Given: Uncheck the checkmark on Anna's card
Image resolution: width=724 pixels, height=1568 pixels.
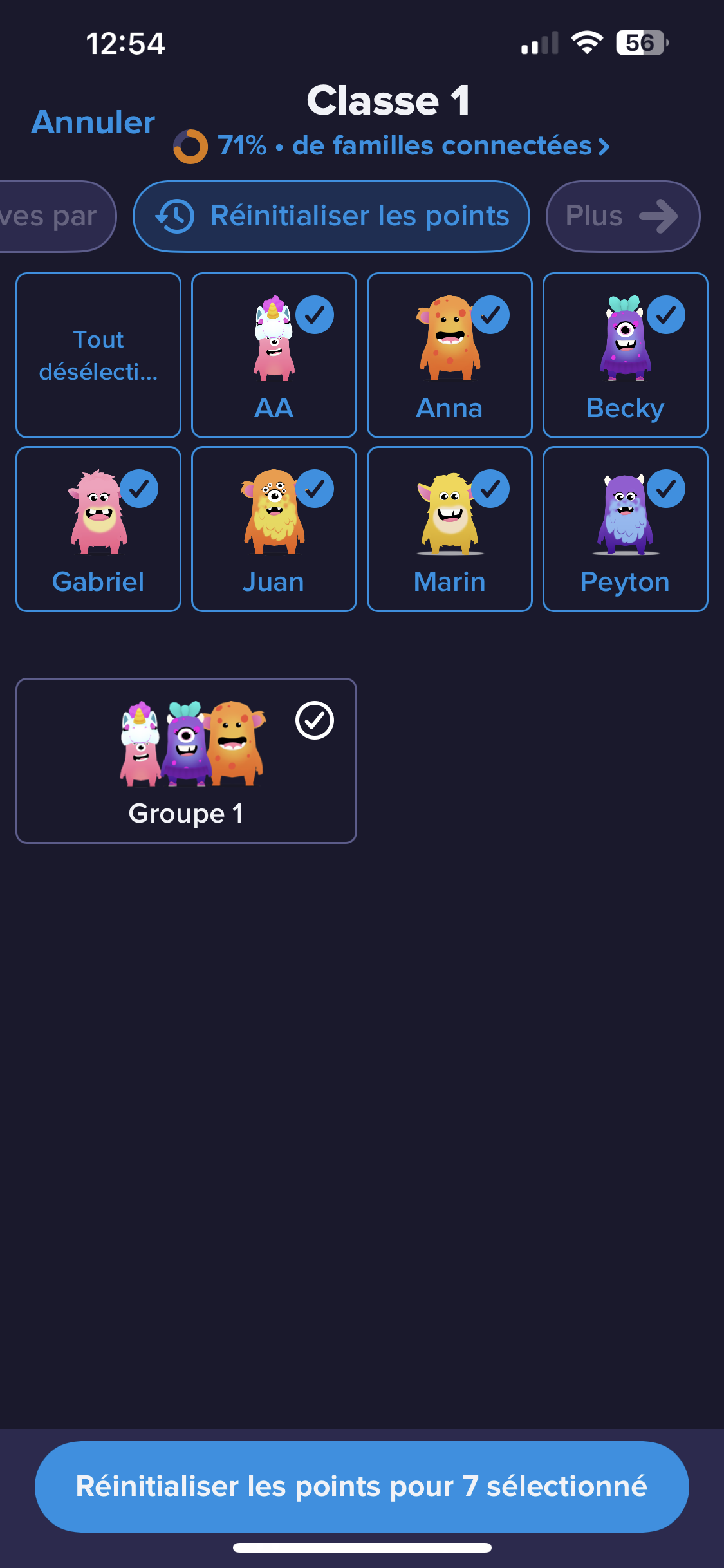Looking at the screenshot, I should (491, 315).
